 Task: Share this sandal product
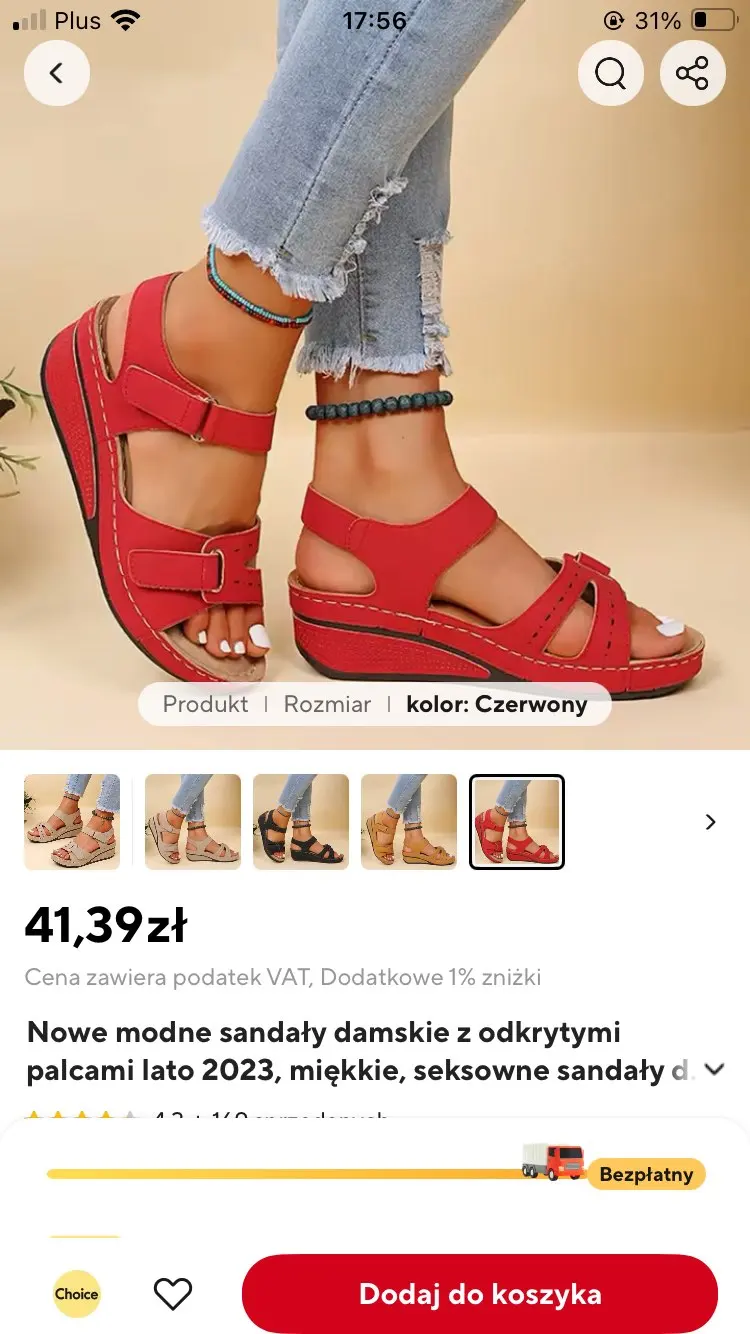point(693,73)
